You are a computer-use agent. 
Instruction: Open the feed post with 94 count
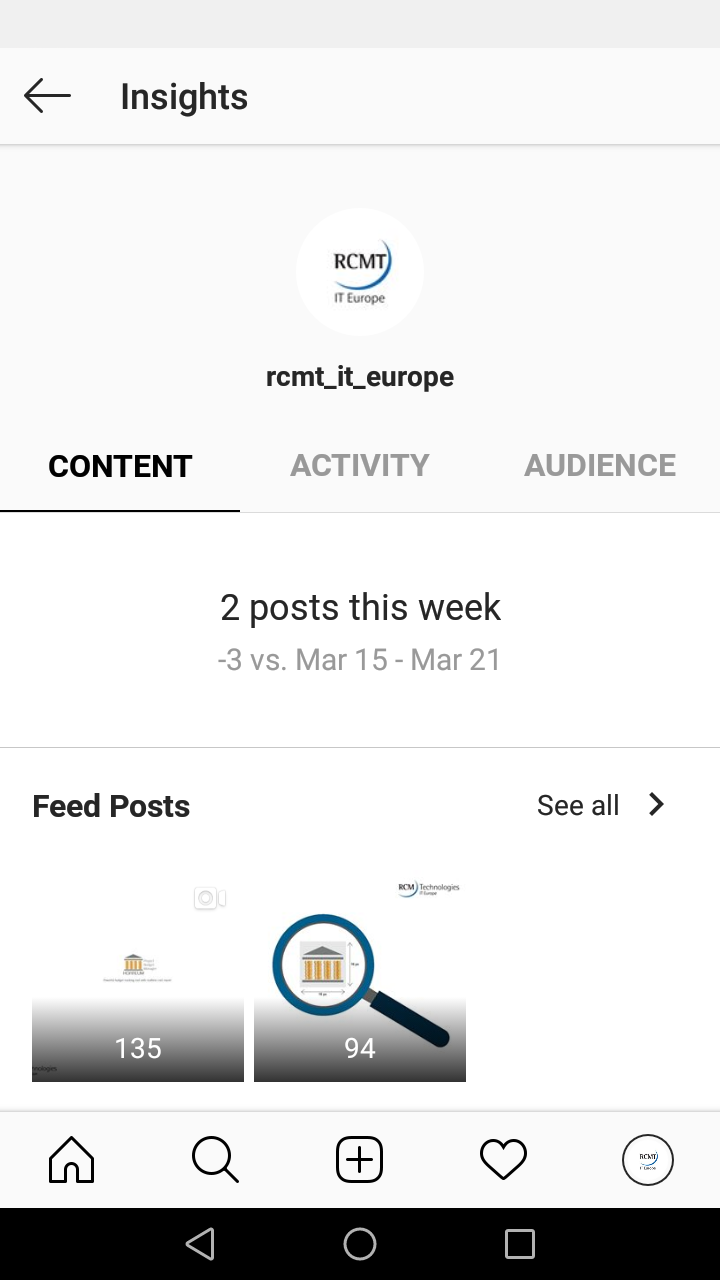point(360,976)
